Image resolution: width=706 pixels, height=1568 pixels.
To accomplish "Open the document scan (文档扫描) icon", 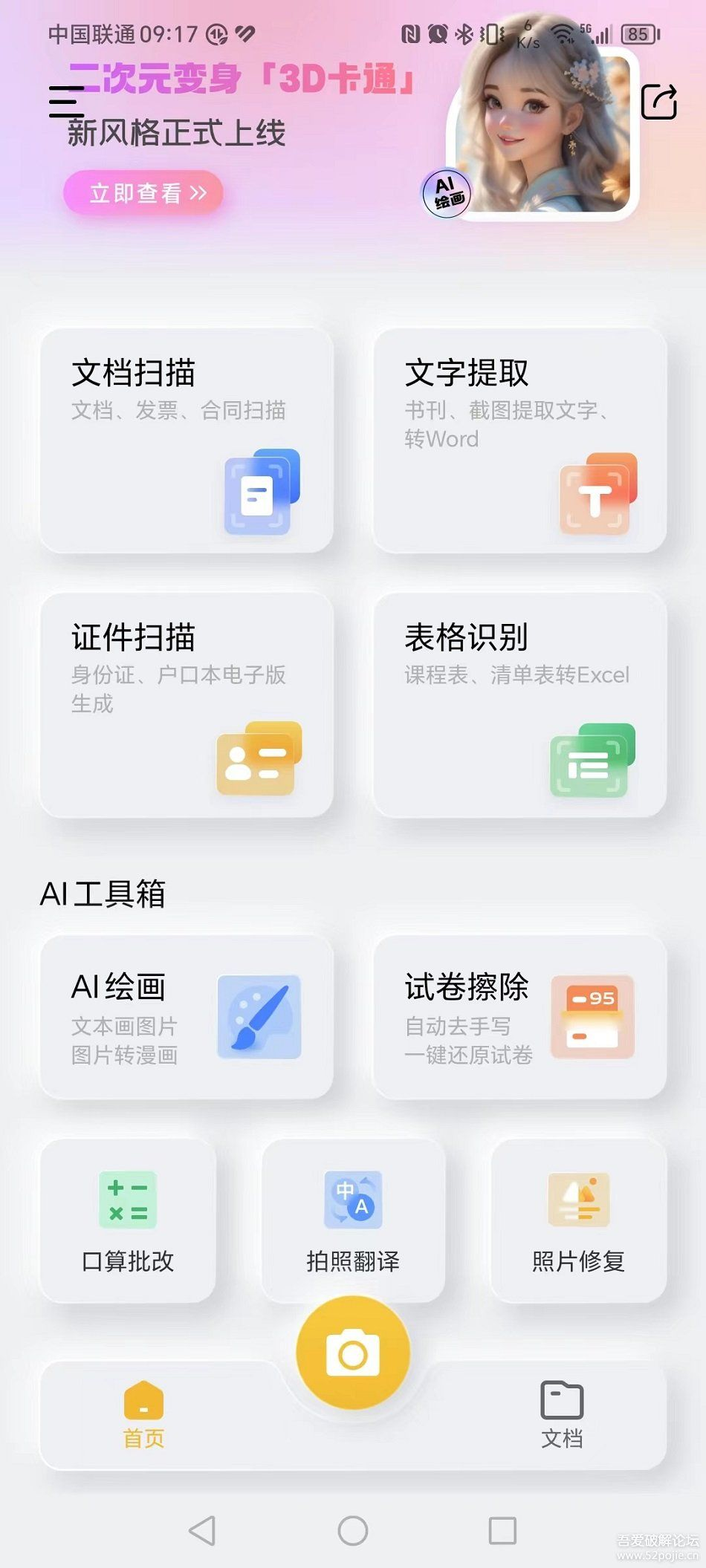I will [260, 490].
